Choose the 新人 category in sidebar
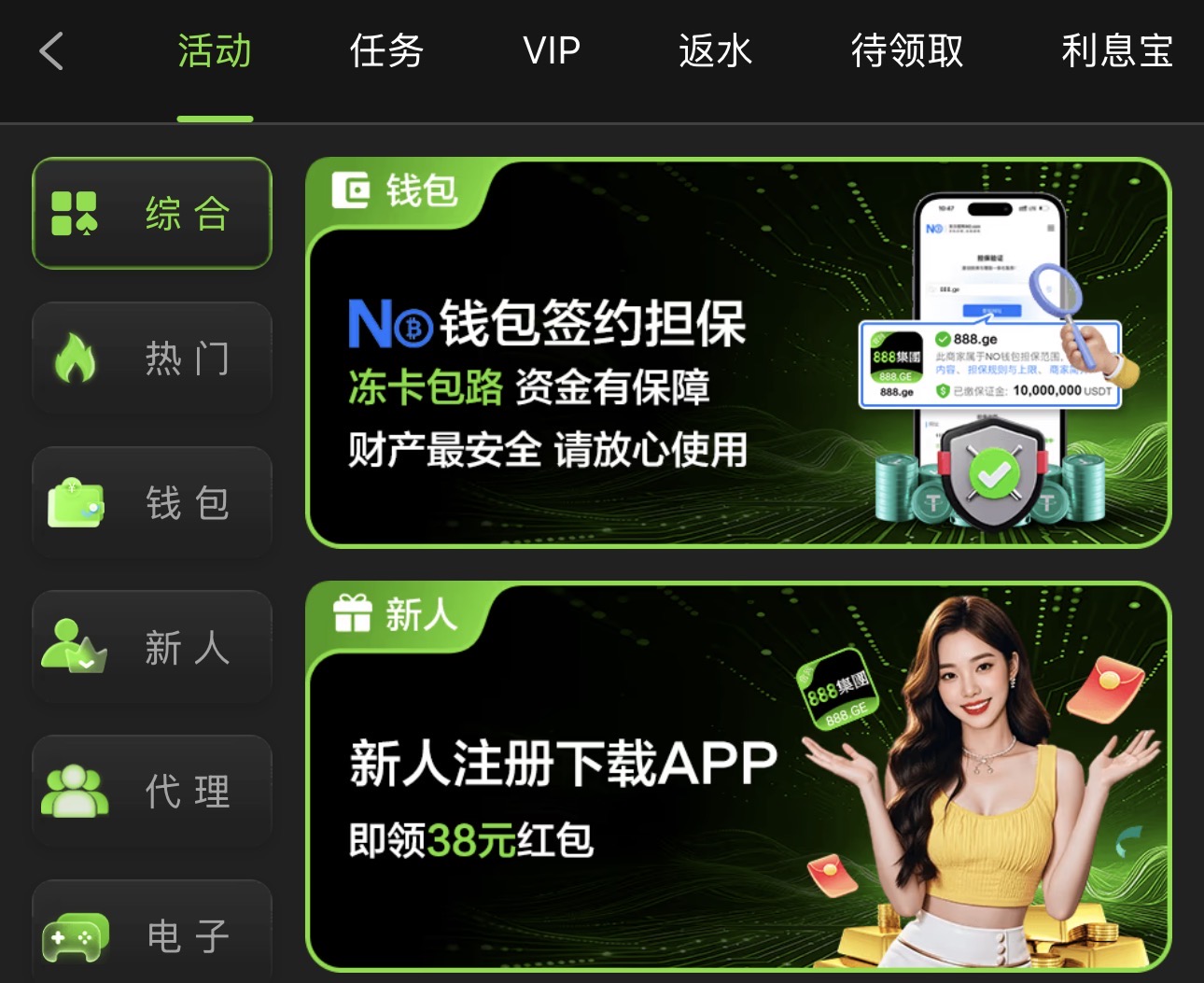 point(152,647)
